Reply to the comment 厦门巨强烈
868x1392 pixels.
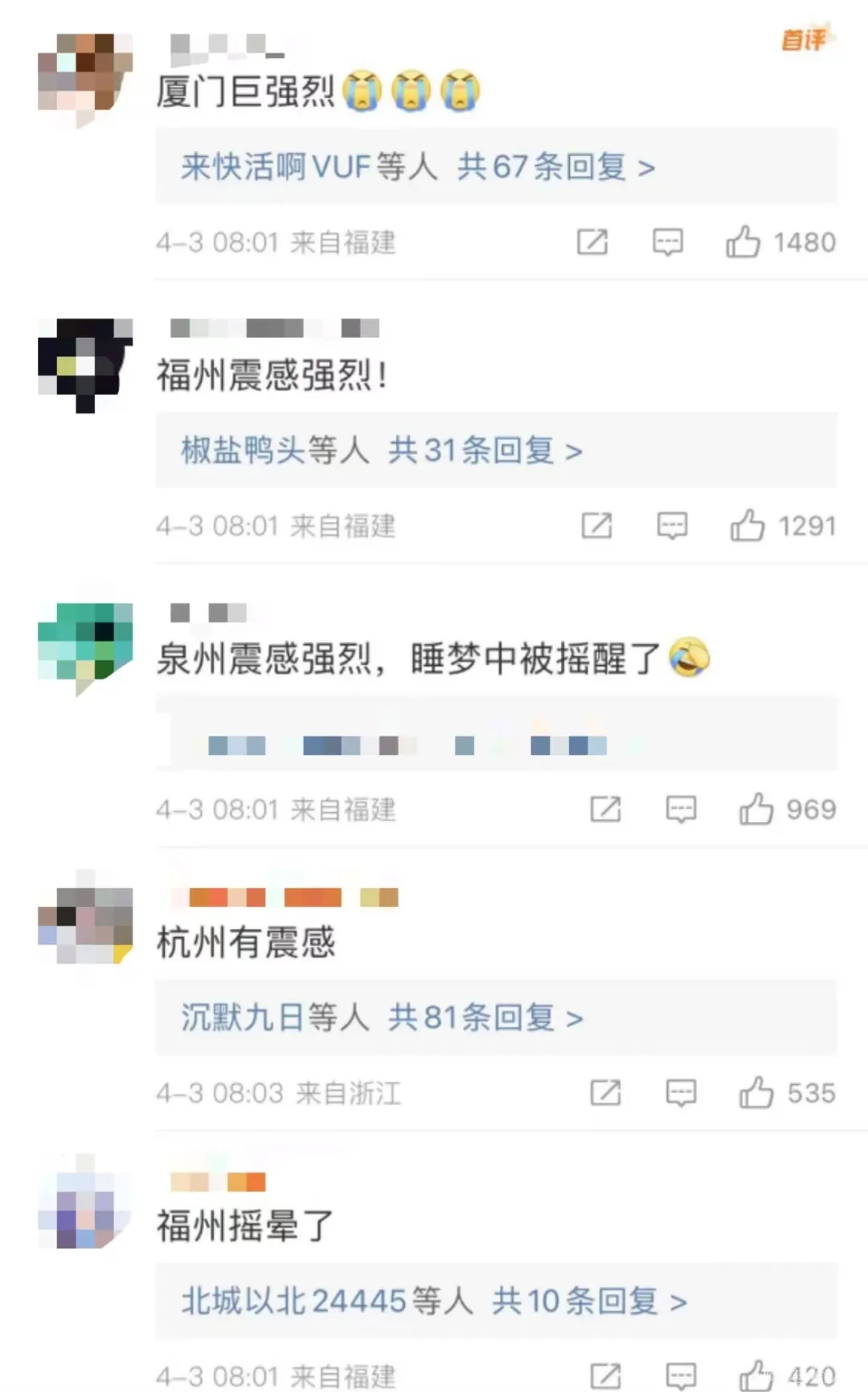pos(667,242)
